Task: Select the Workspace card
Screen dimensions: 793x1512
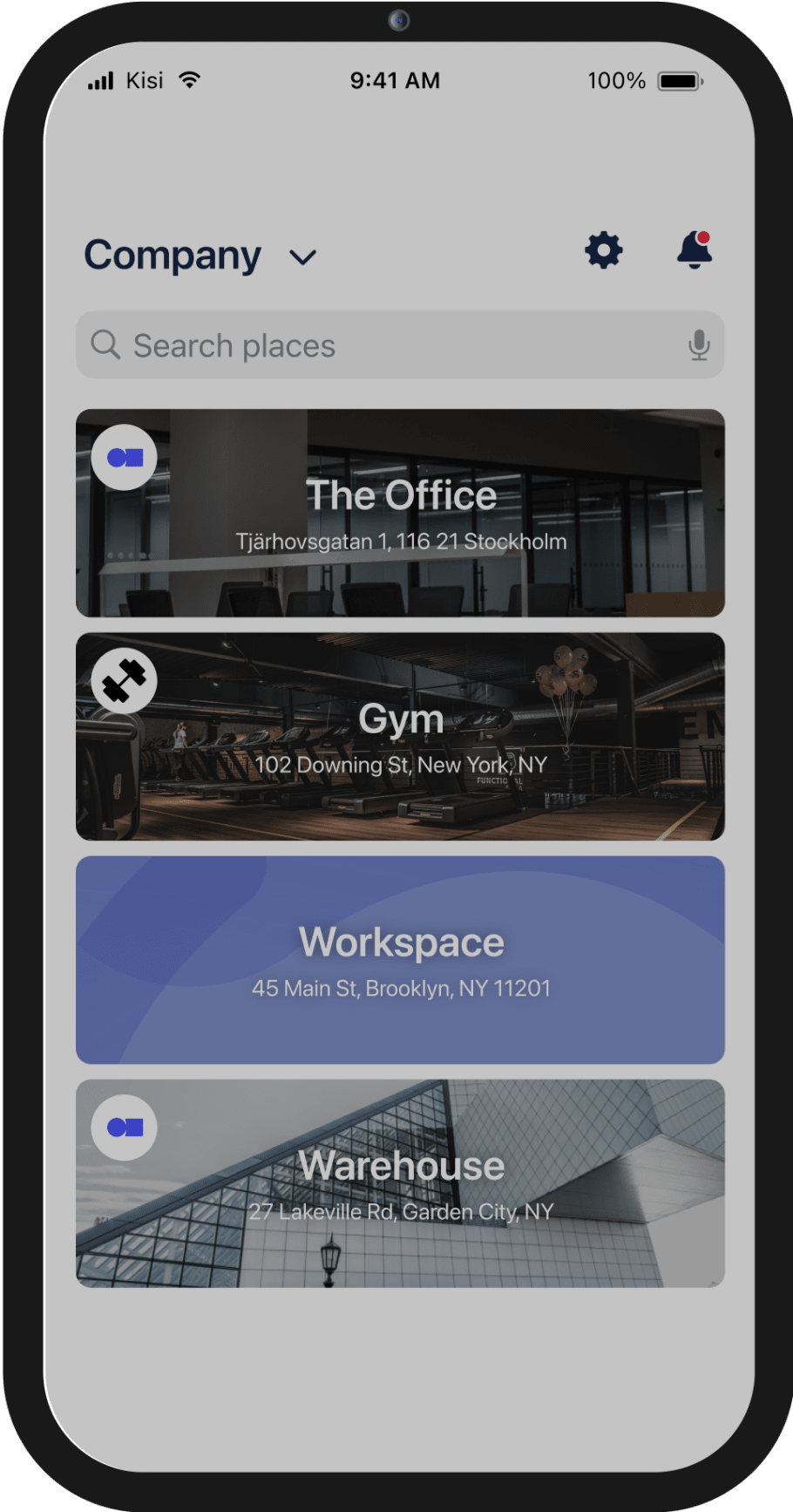Action: [400, 960]
